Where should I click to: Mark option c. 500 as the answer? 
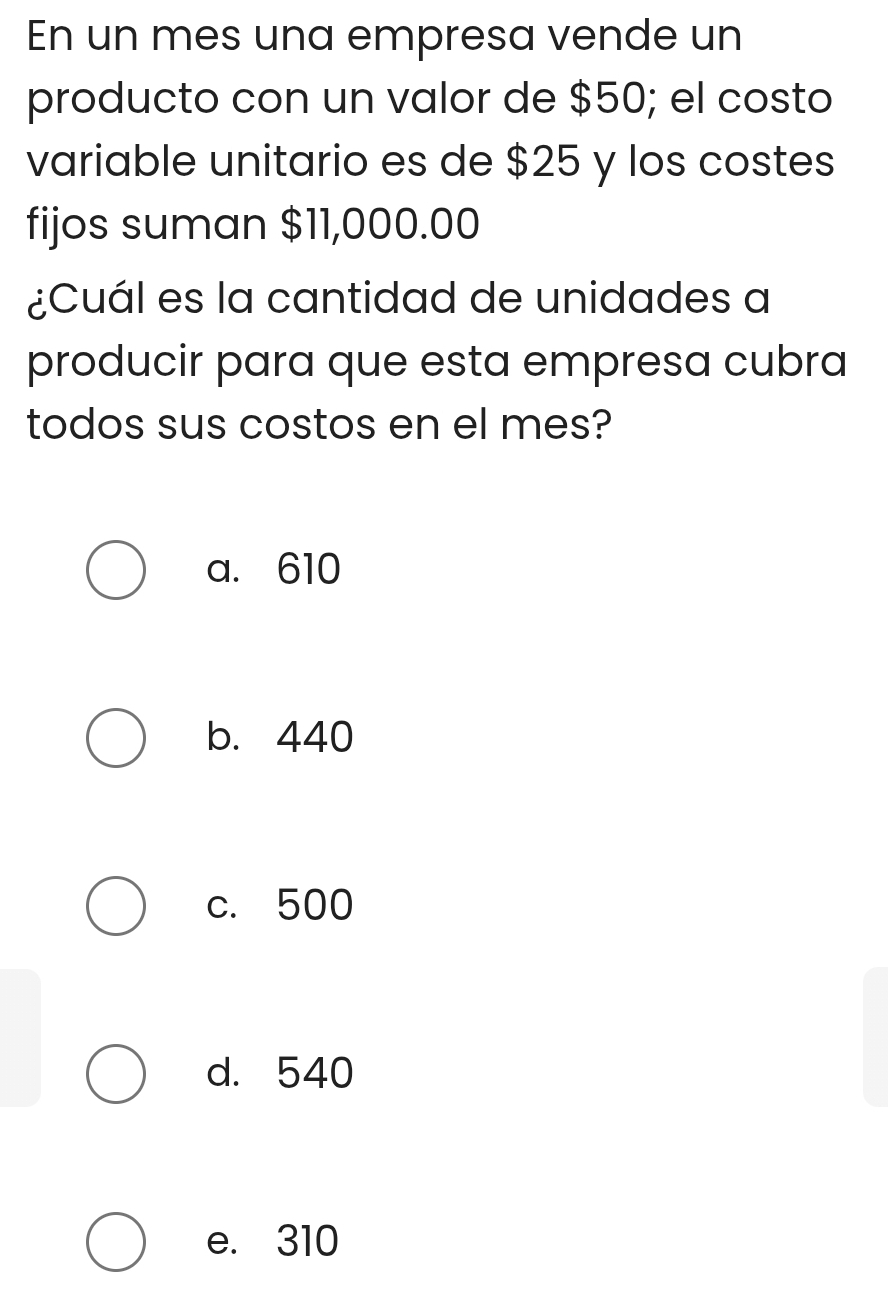(116, 907)
